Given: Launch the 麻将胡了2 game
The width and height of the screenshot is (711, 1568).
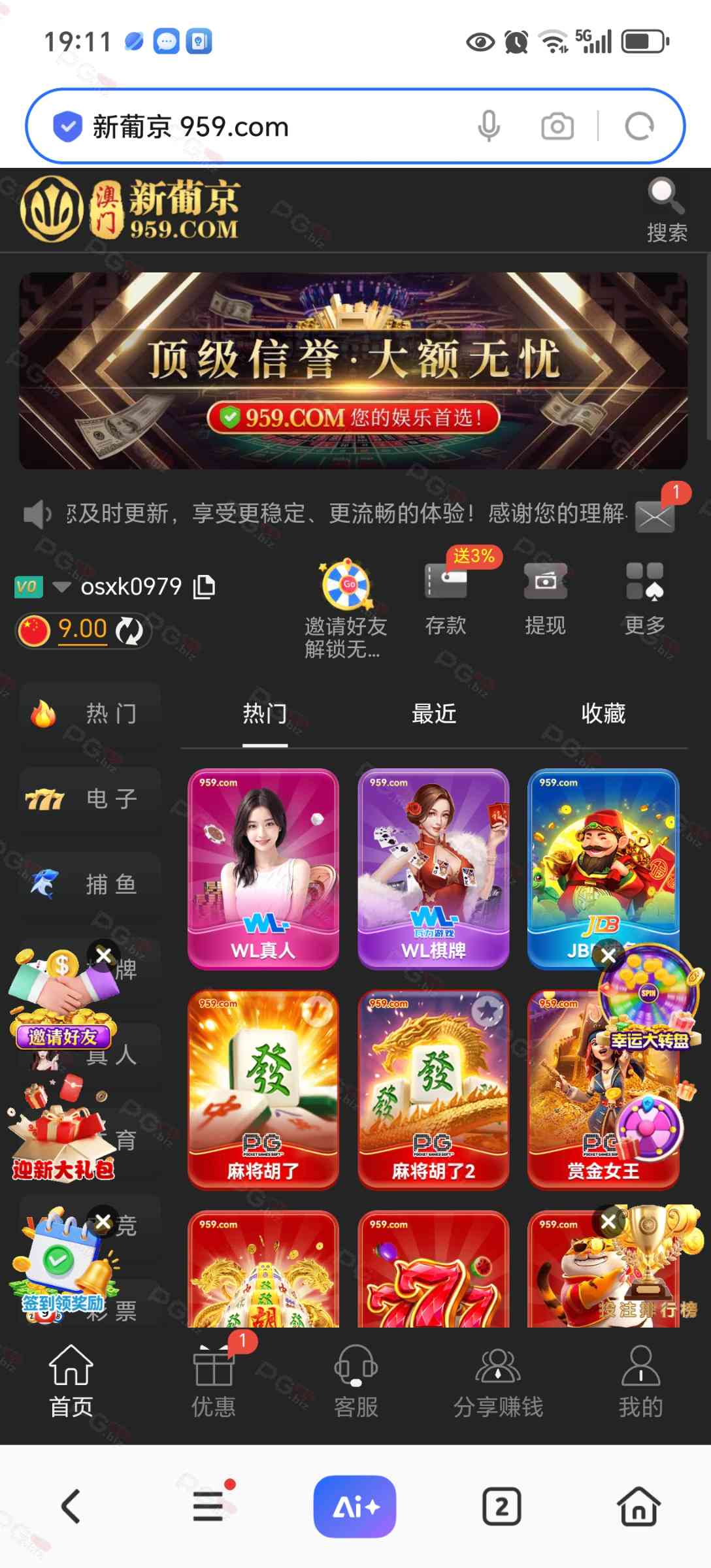Looking at the screenshot, I should pyautogui.click(x=433, y=1089).
